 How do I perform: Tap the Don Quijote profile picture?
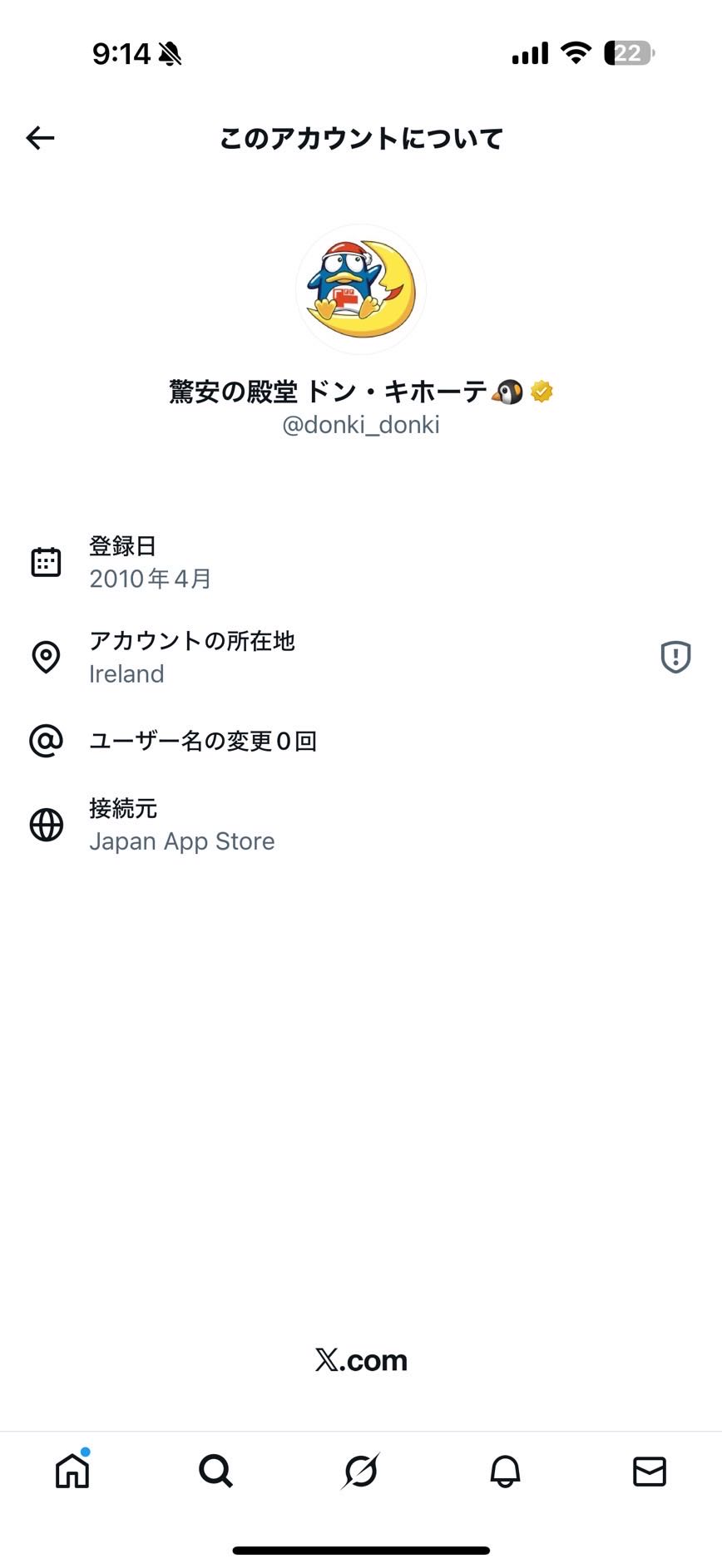pyautogui.click(x=361, y=288)
